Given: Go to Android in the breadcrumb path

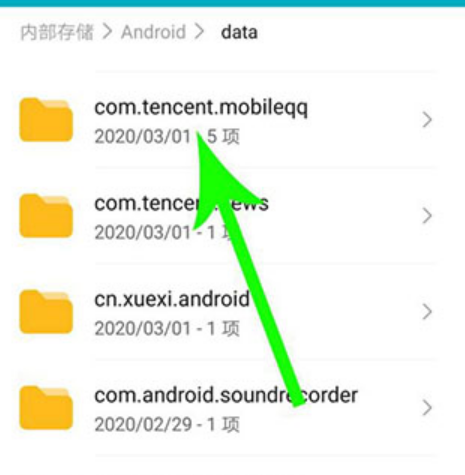Looking at the screenshot, I should pos(153,32).
